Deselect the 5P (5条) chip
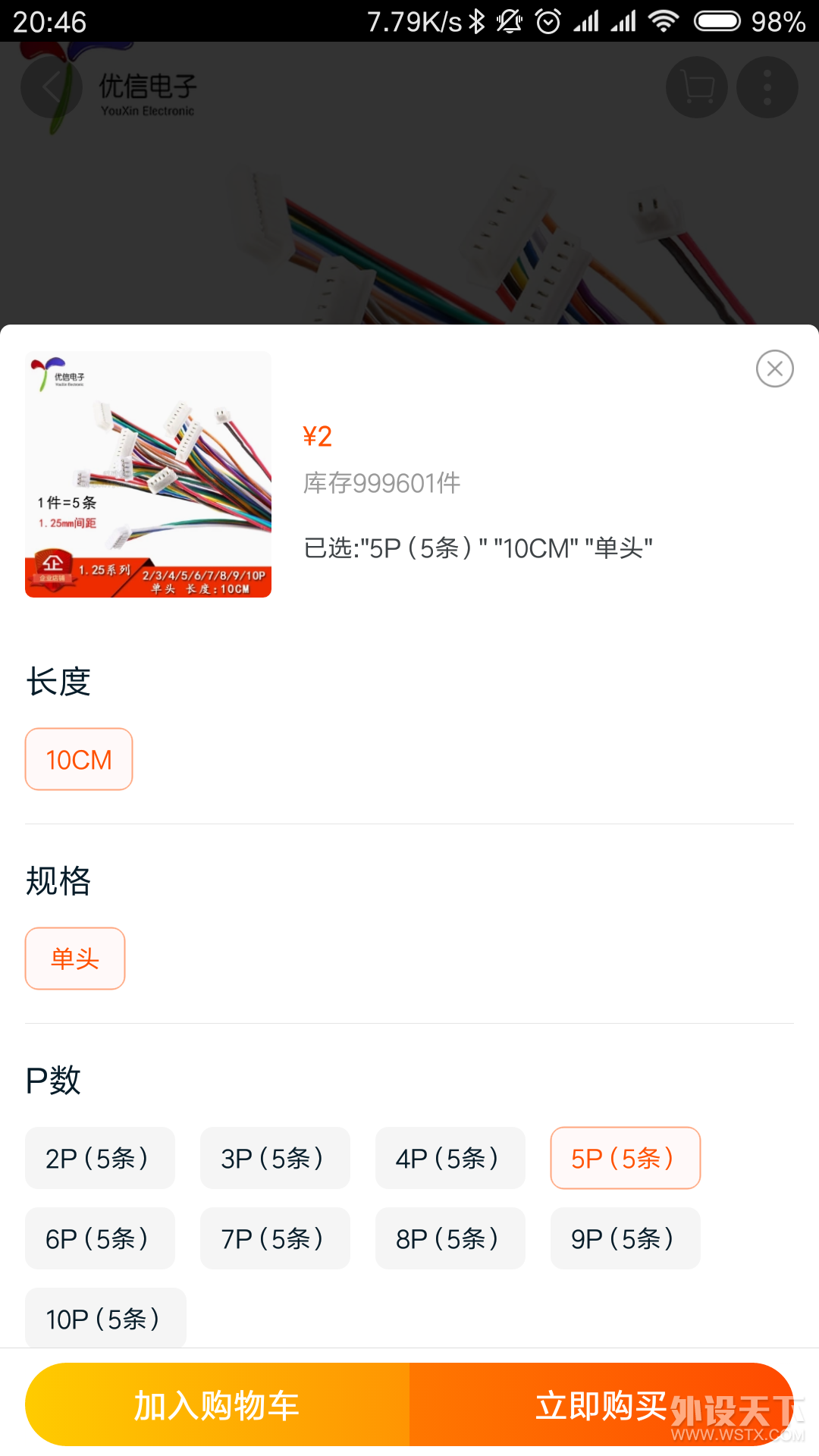 [625, 1158]
